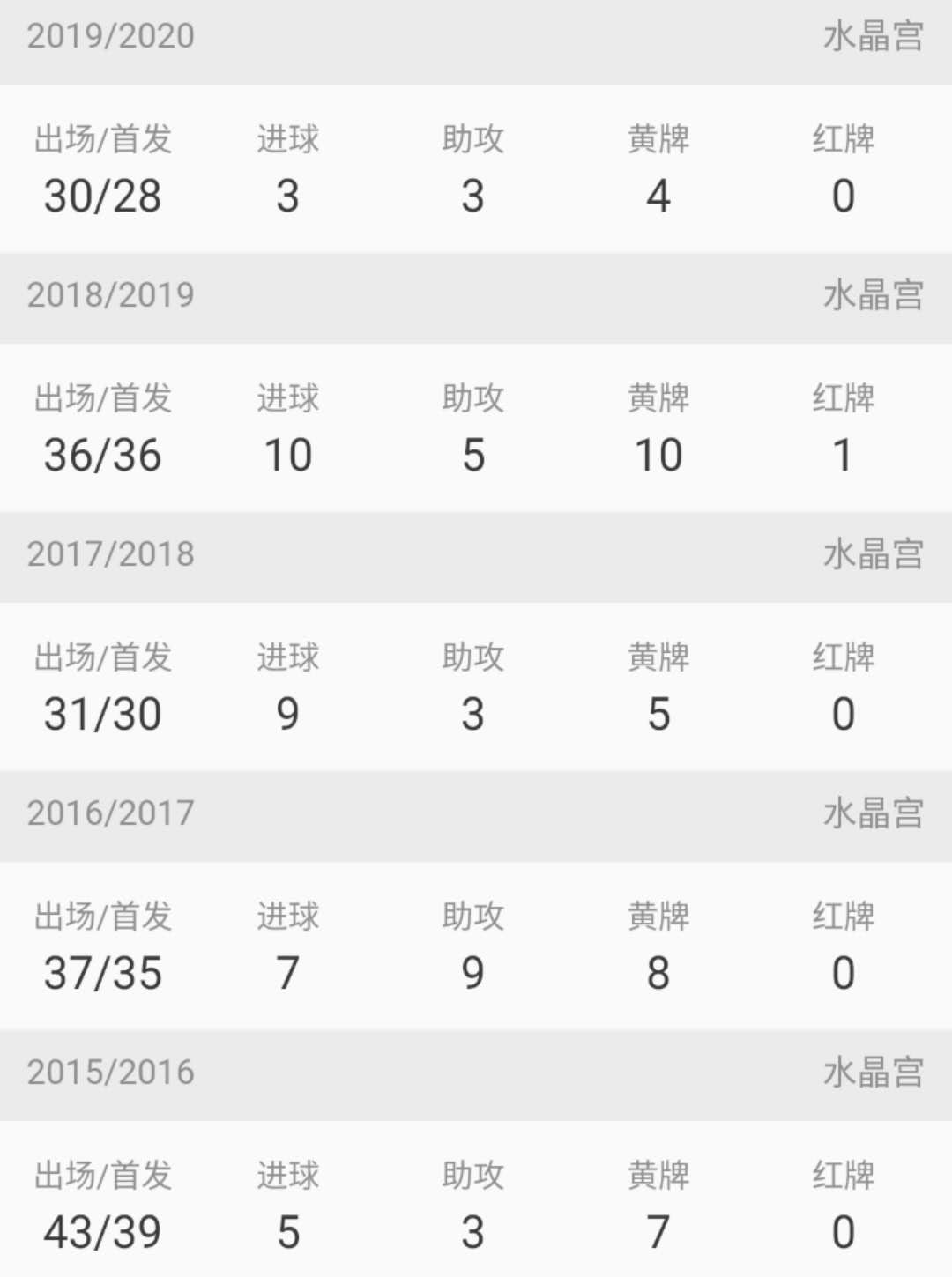
Task: Open the 2019/2020 season section
Action: point(111,35)
